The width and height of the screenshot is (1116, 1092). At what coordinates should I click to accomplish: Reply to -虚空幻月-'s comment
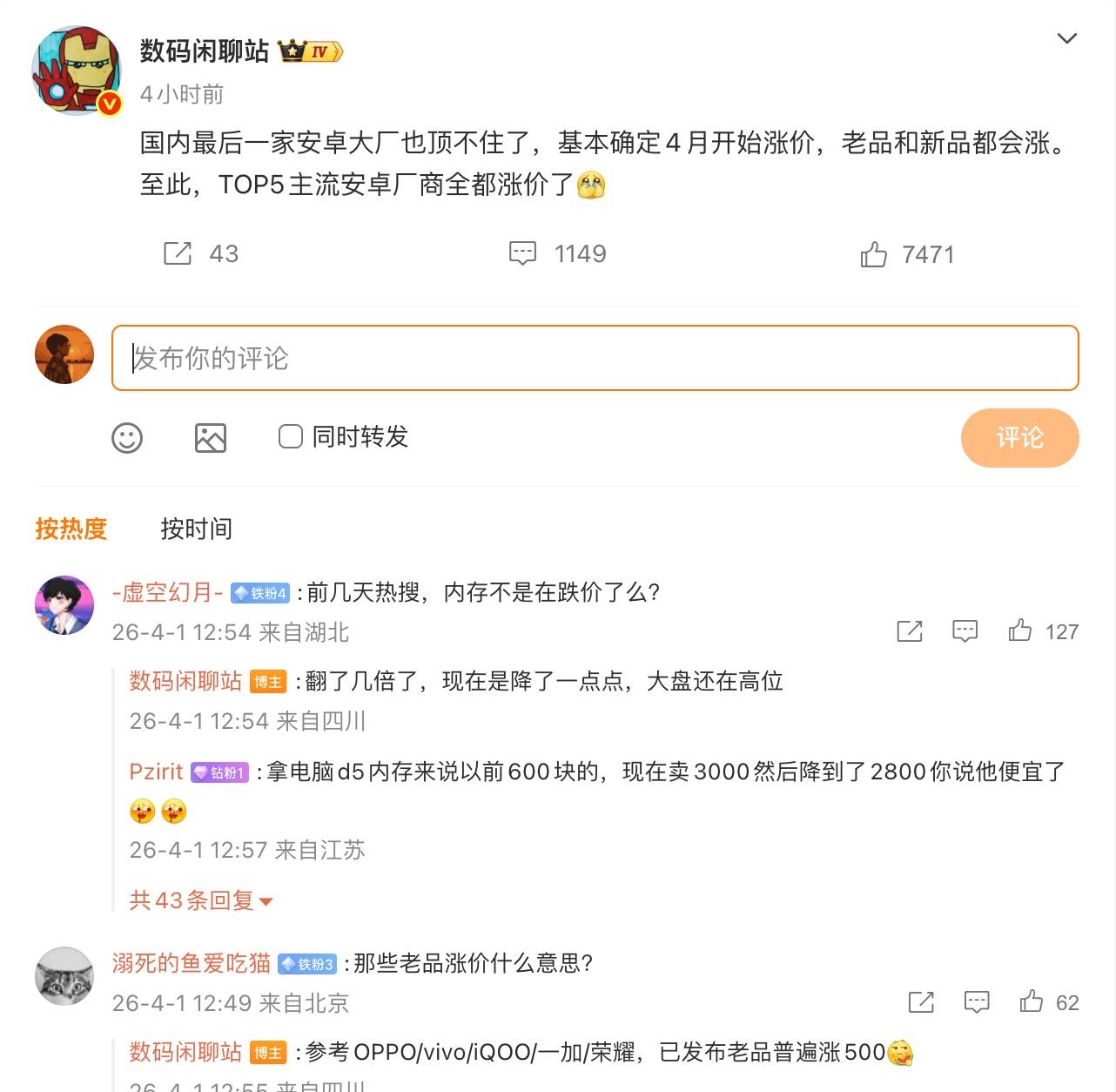click(x=965, y=631)
